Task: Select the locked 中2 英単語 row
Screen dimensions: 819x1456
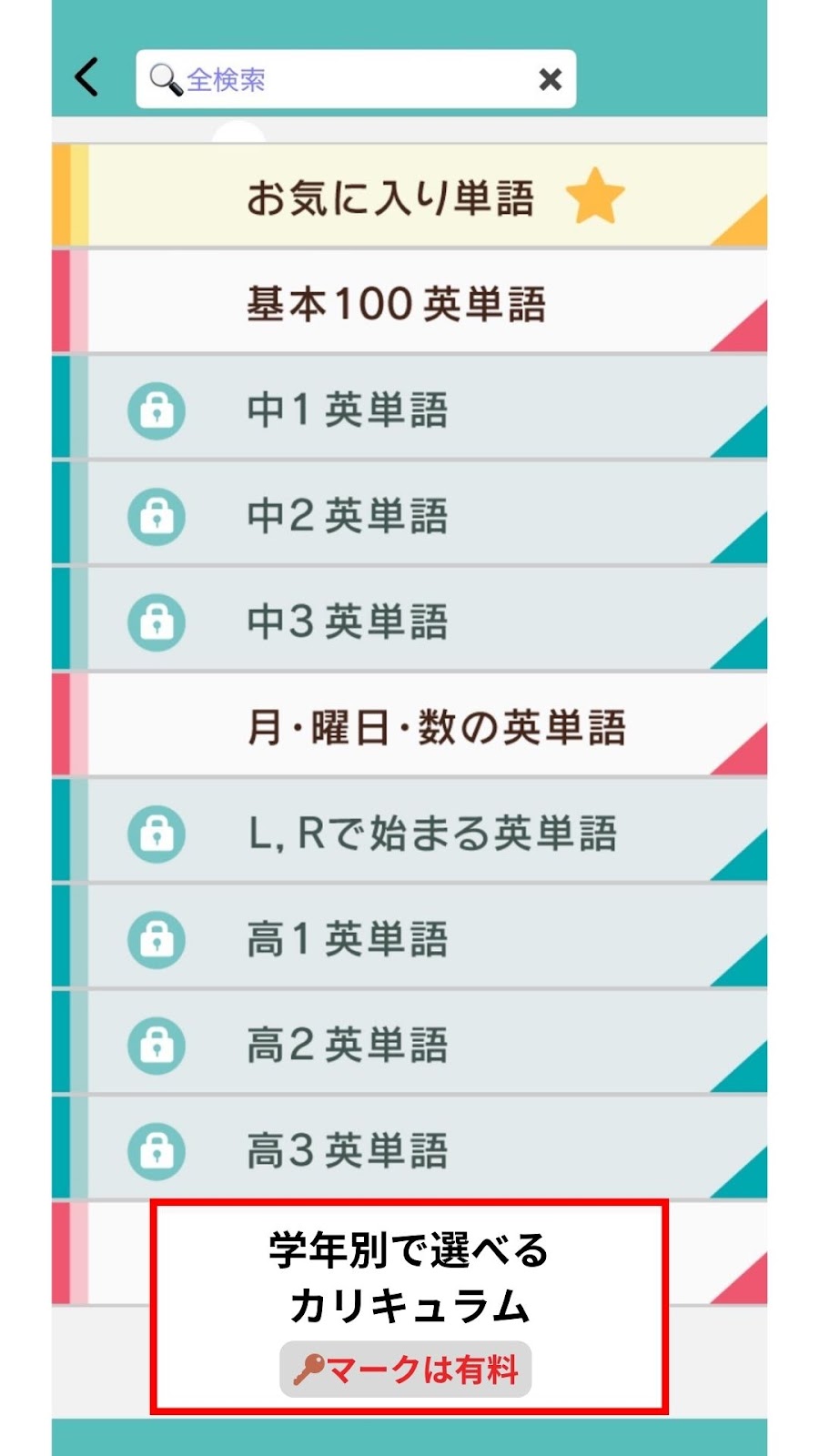Action: click(x=409, y=513)
